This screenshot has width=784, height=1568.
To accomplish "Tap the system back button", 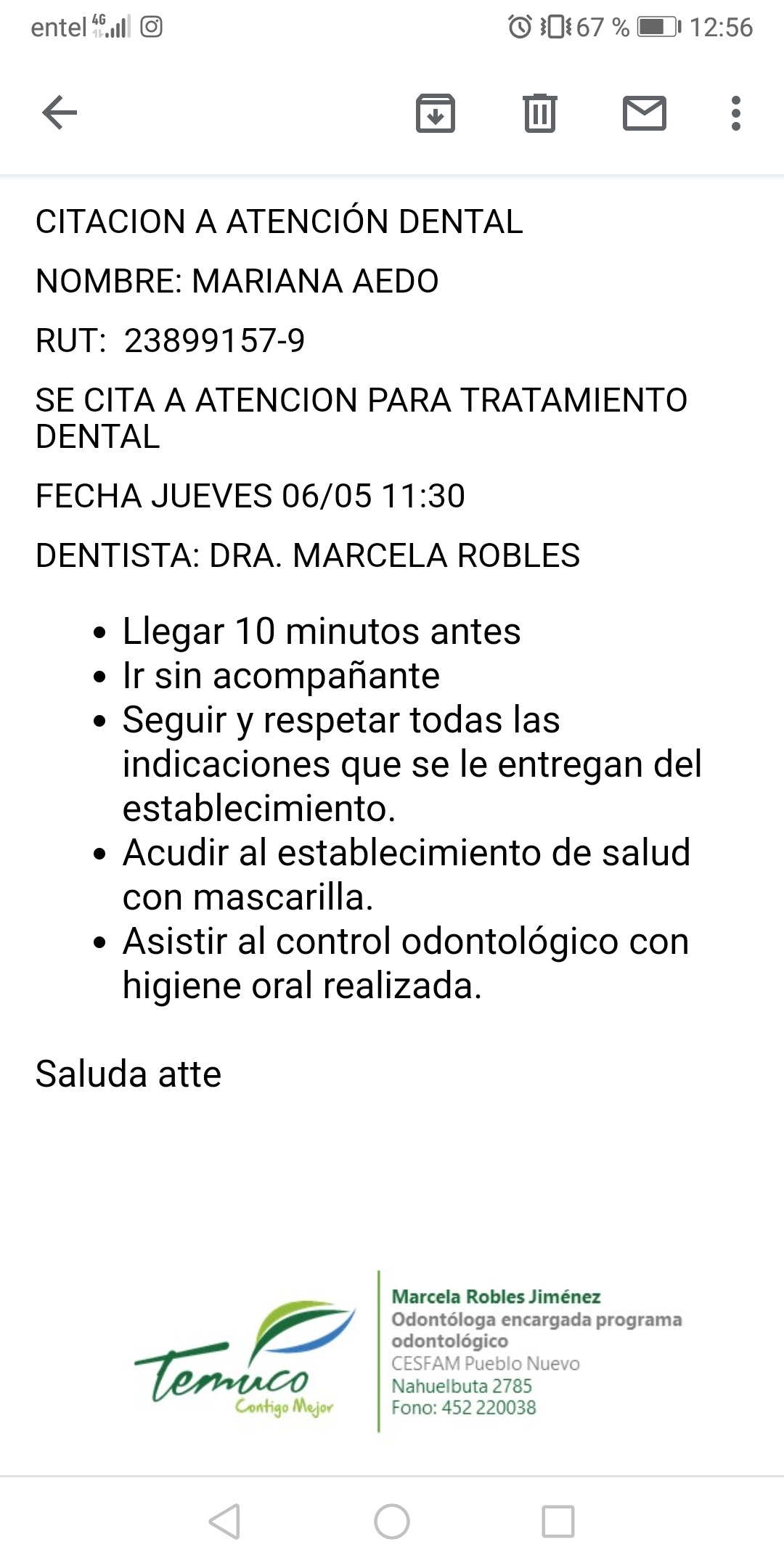I will tap(224, 1521).
